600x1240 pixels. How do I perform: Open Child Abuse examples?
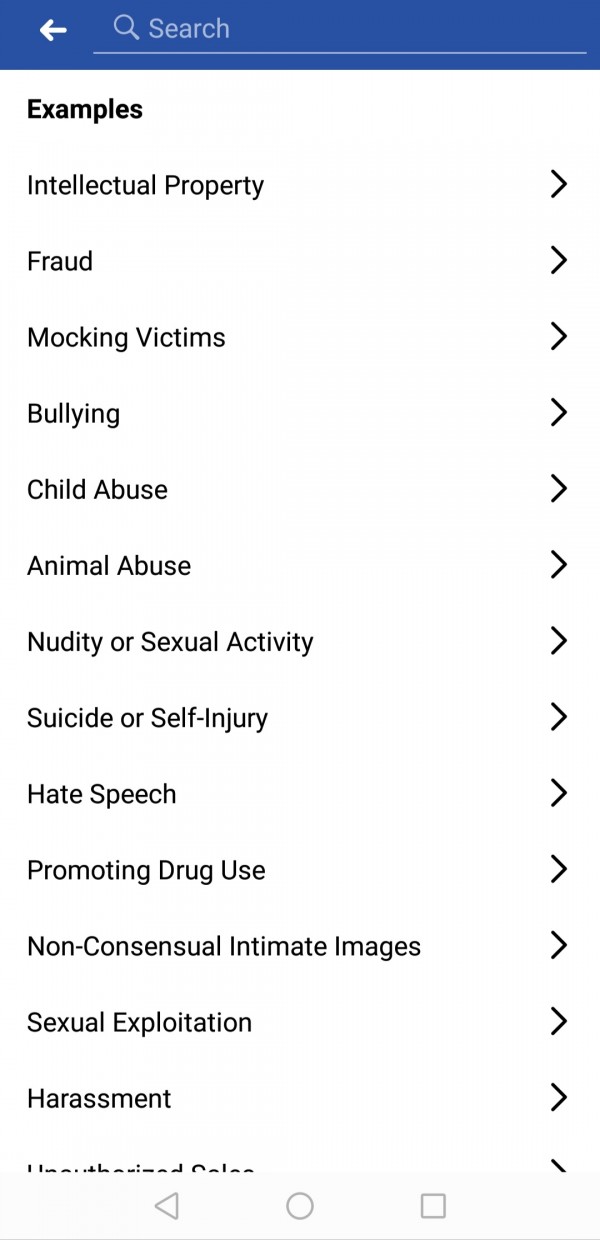298,489
